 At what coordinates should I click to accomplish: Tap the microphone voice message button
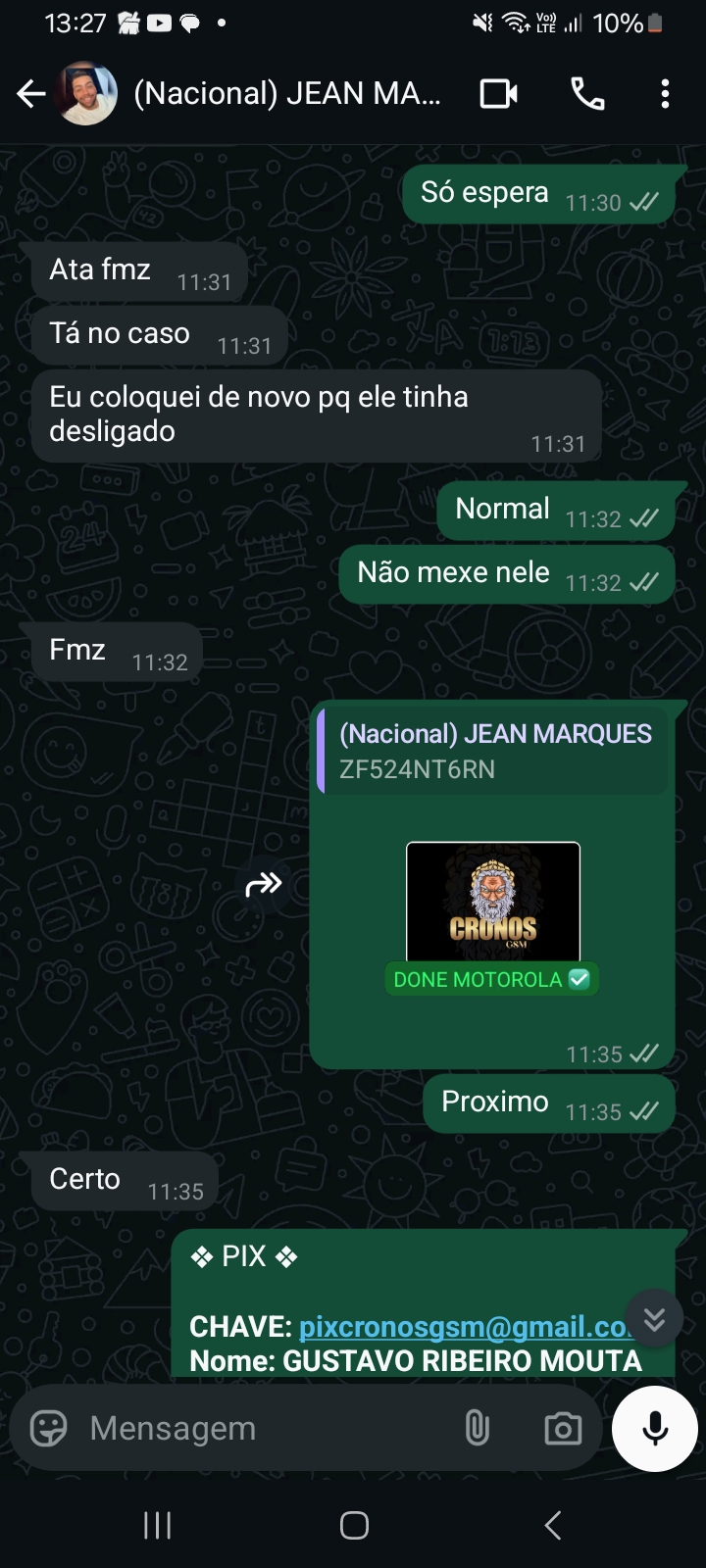[655, 1429]
